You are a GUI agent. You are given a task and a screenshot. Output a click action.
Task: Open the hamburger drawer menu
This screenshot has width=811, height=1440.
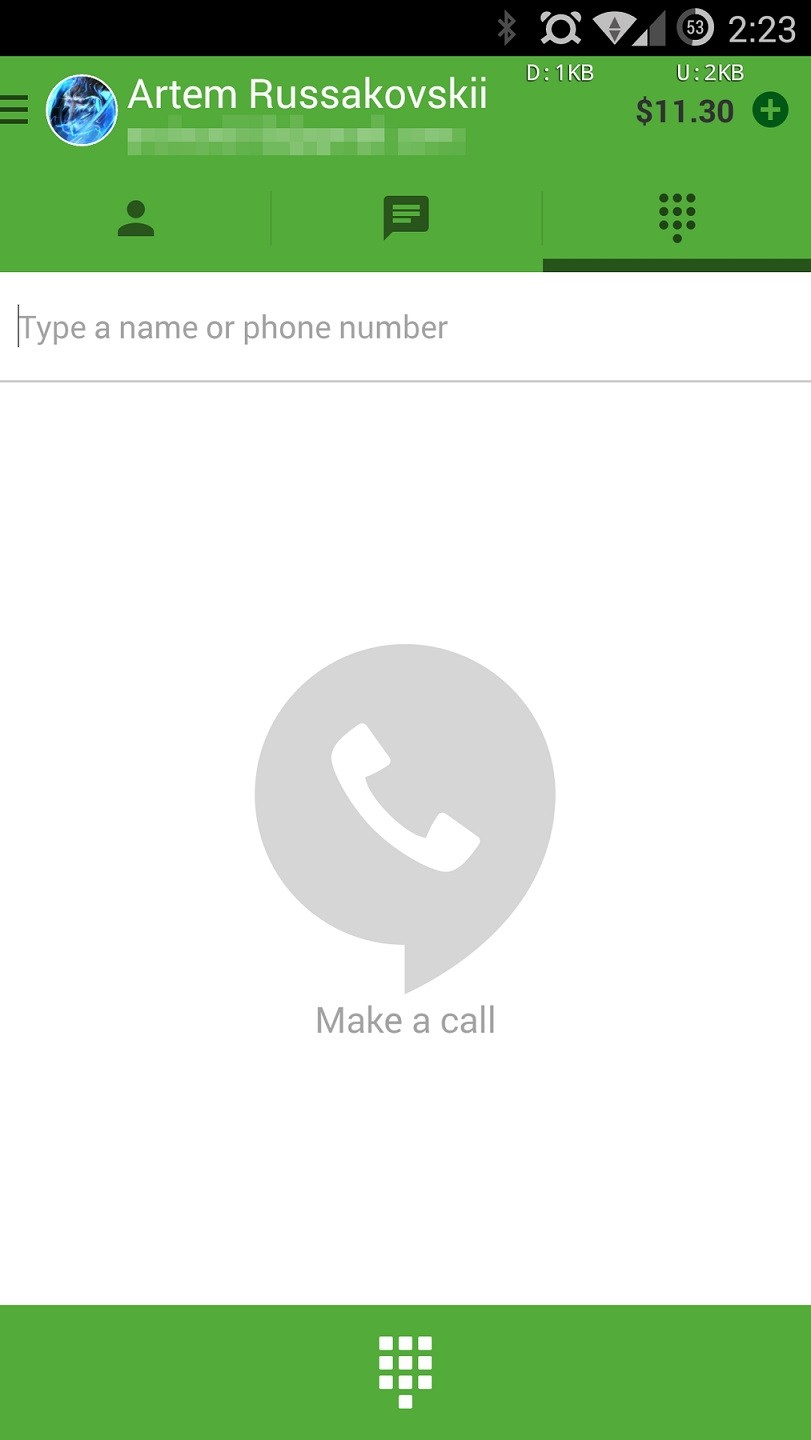pyautogui.click(x=14, y=110)
